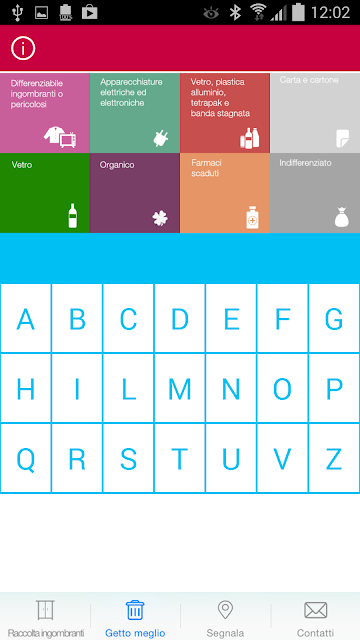
Task: Choose the Carta e cartone category
Action: pos(315,113)
